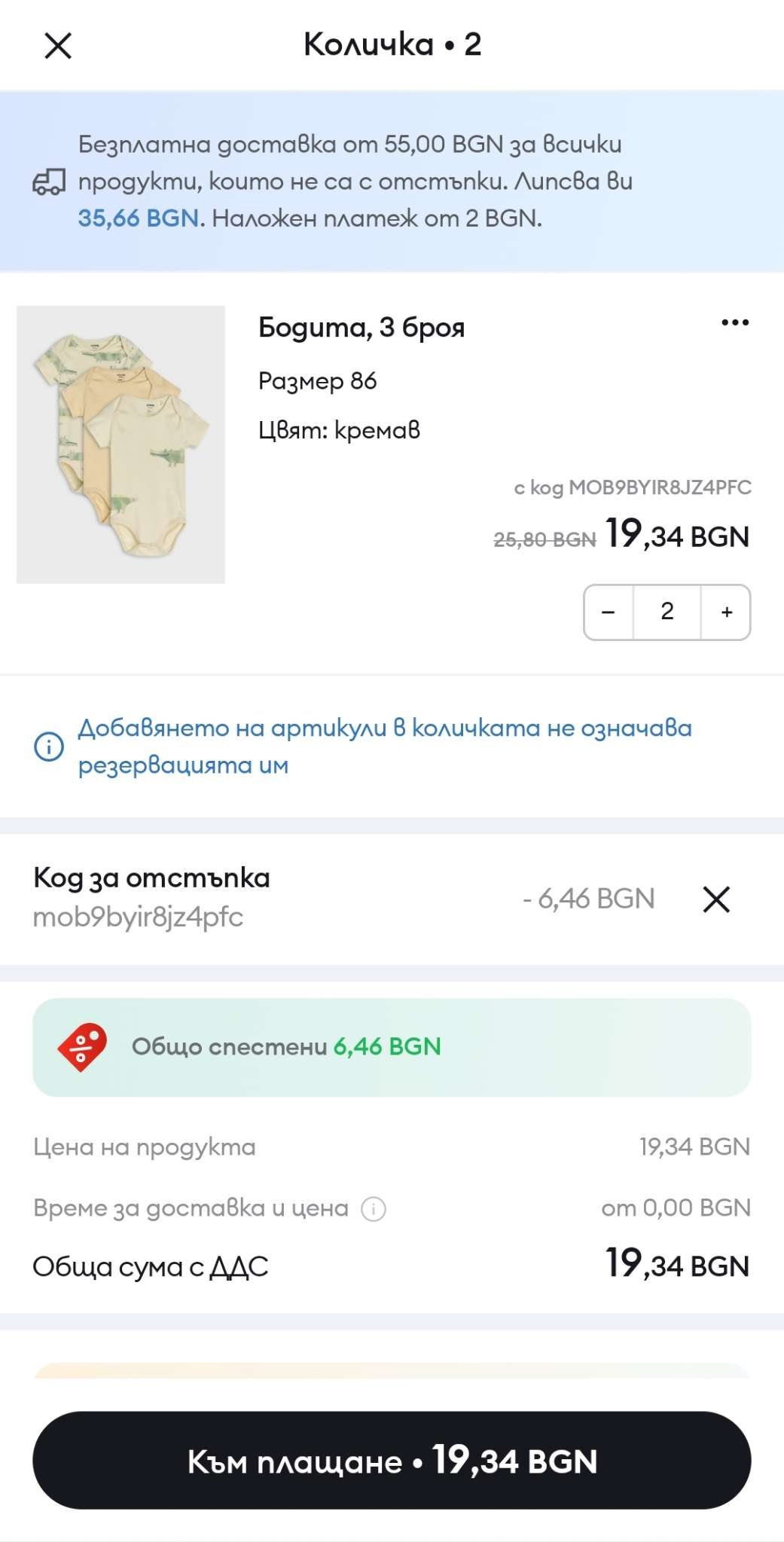
Task: Open the Бодита product image
Action: (120, 444)
